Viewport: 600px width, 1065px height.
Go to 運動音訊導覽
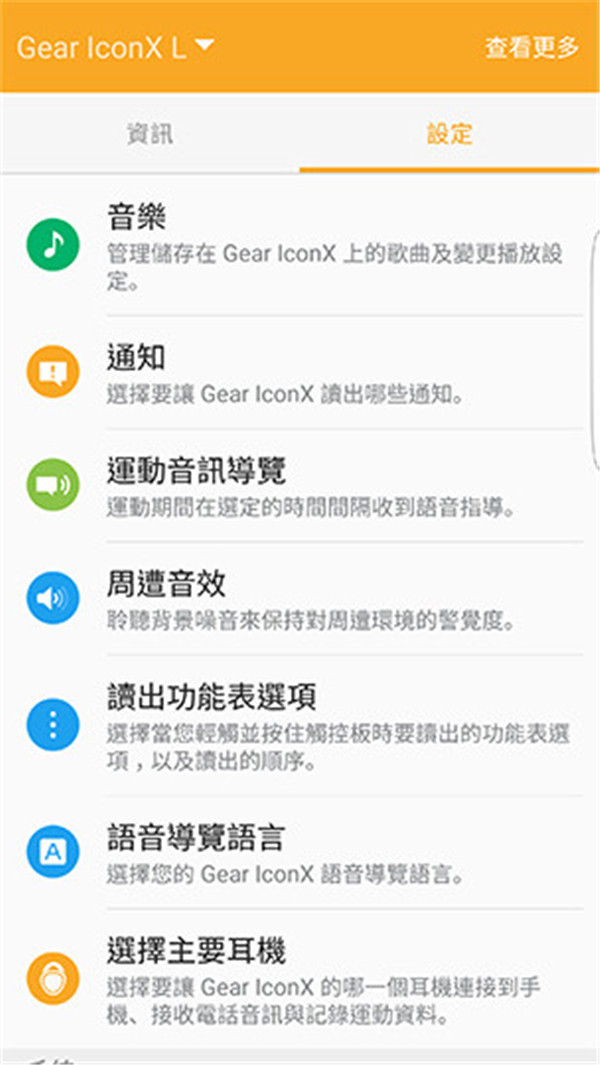[x=300, y=486]
